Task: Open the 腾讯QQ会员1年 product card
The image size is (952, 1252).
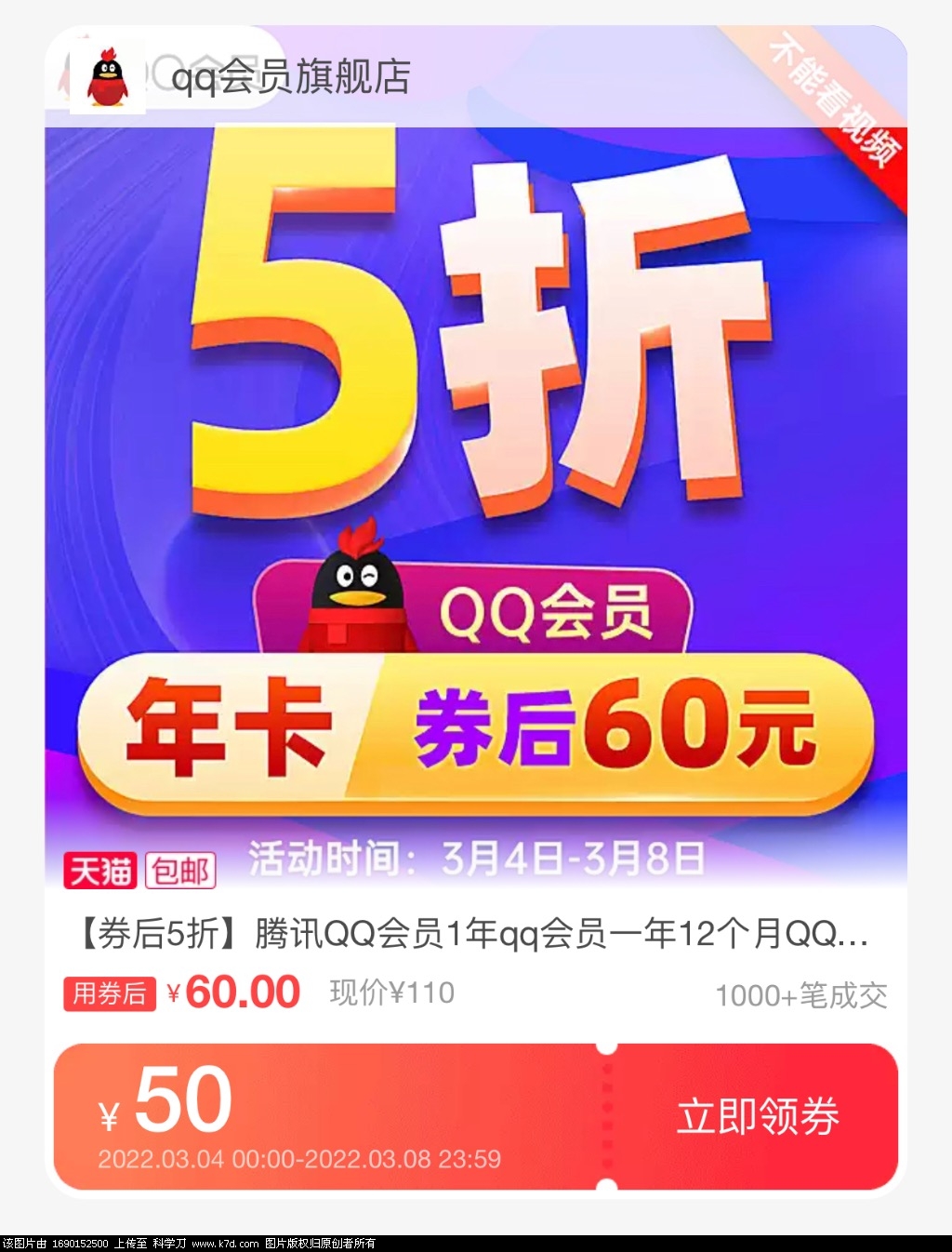Action: 474,933
